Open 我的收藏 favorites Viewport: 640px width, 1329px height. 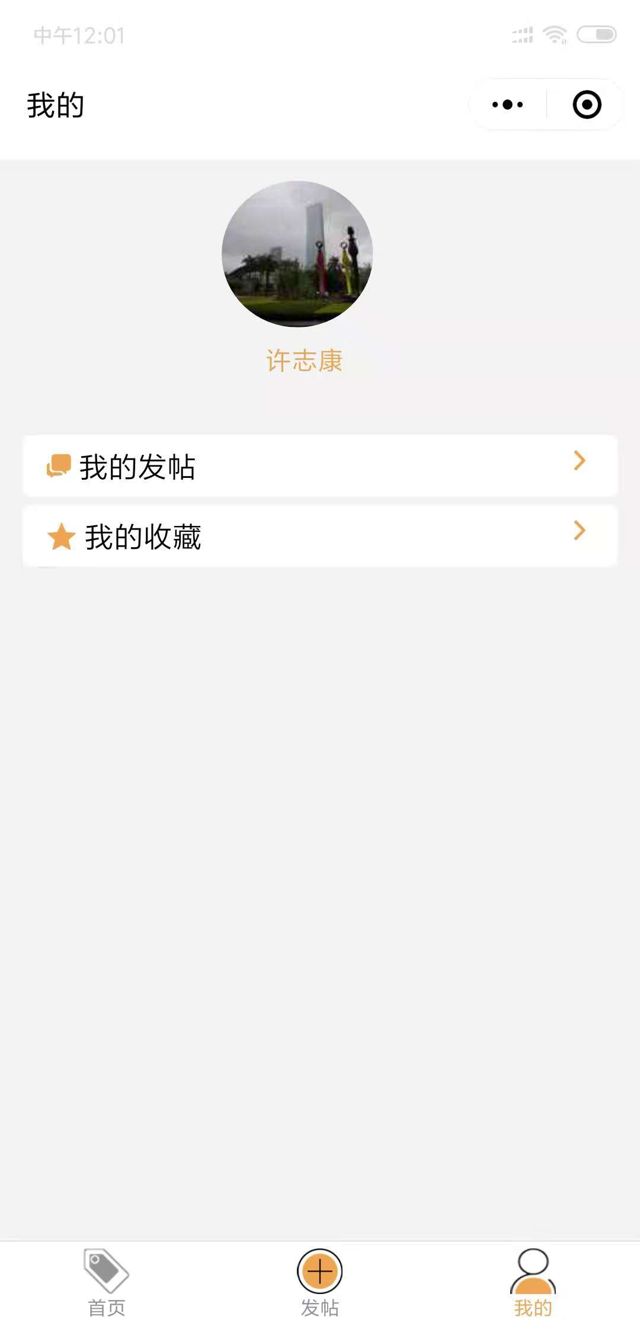click(319, 536)
